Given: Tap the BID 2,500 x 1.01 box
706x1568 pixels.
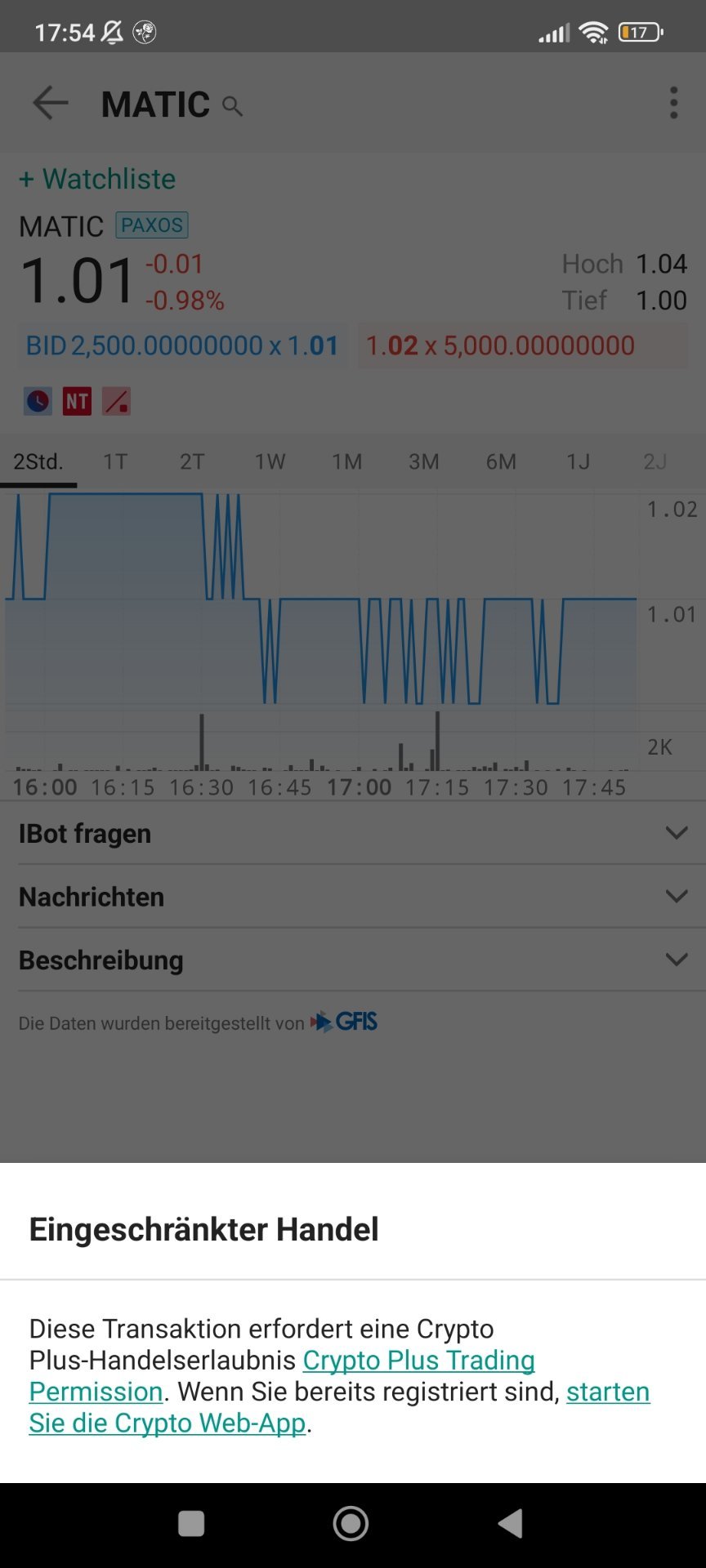Looking at the screenshot, I should point(182,345).
